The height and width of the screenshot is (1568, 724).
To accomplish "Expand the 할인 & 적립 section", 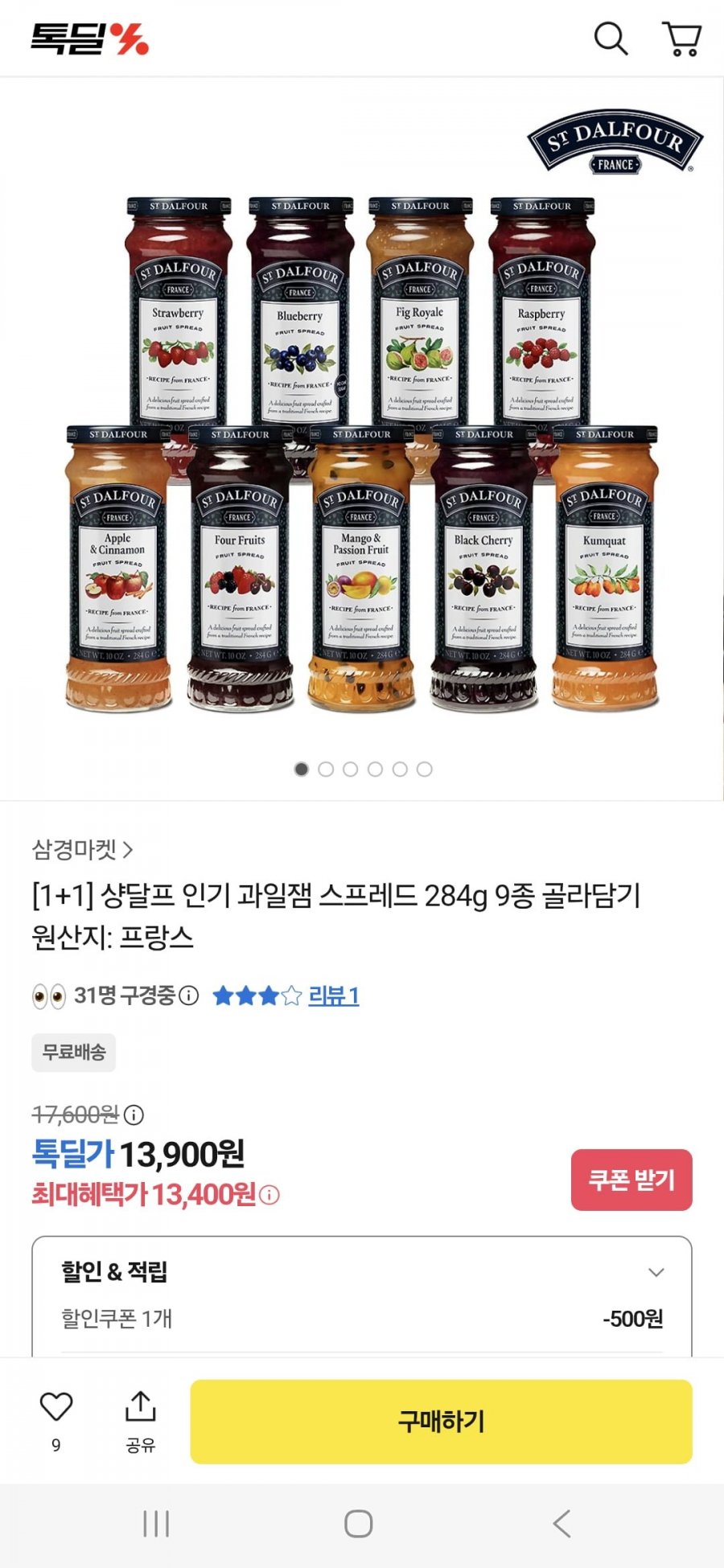I will (x=656, y=1272).
